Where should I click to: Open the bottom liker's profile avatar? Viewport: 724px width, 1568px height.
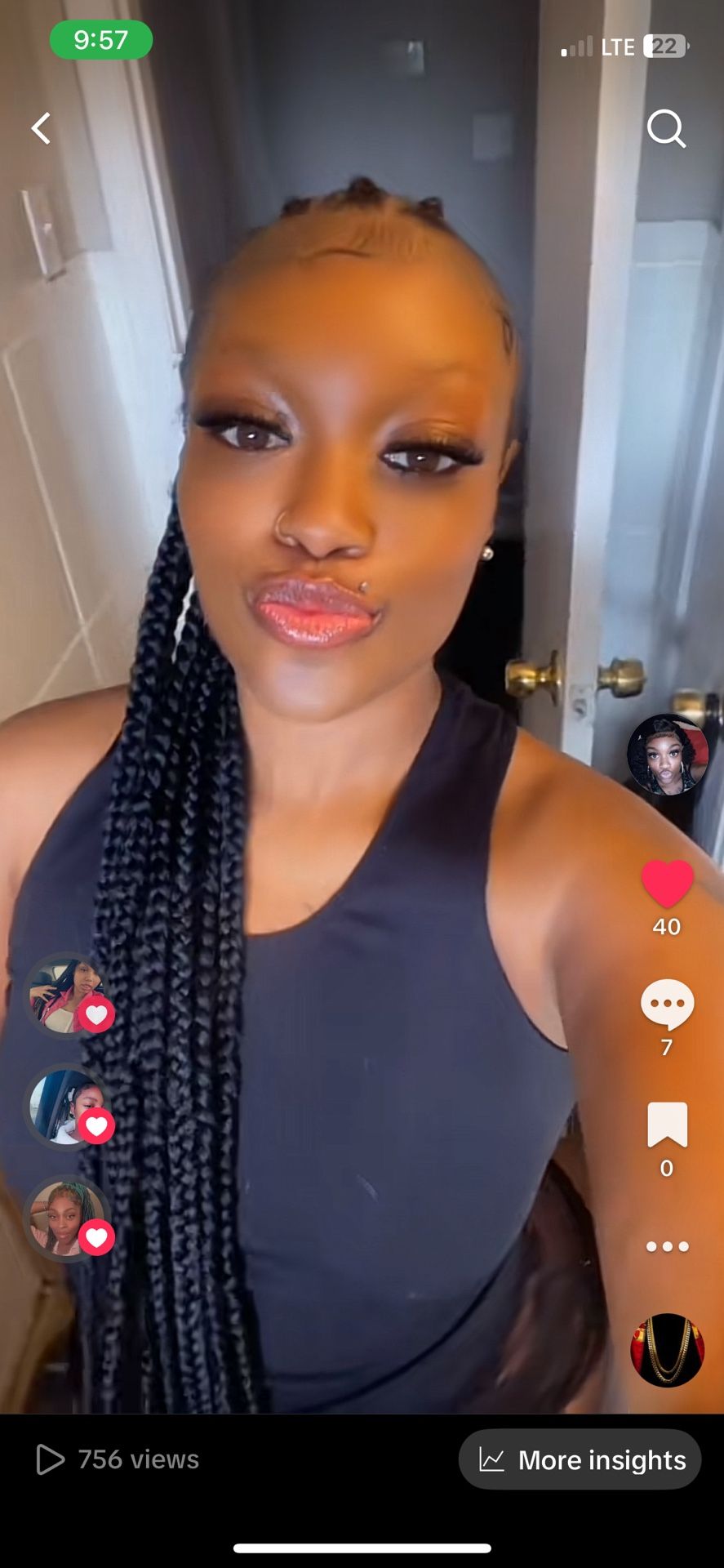(65, 1218)
